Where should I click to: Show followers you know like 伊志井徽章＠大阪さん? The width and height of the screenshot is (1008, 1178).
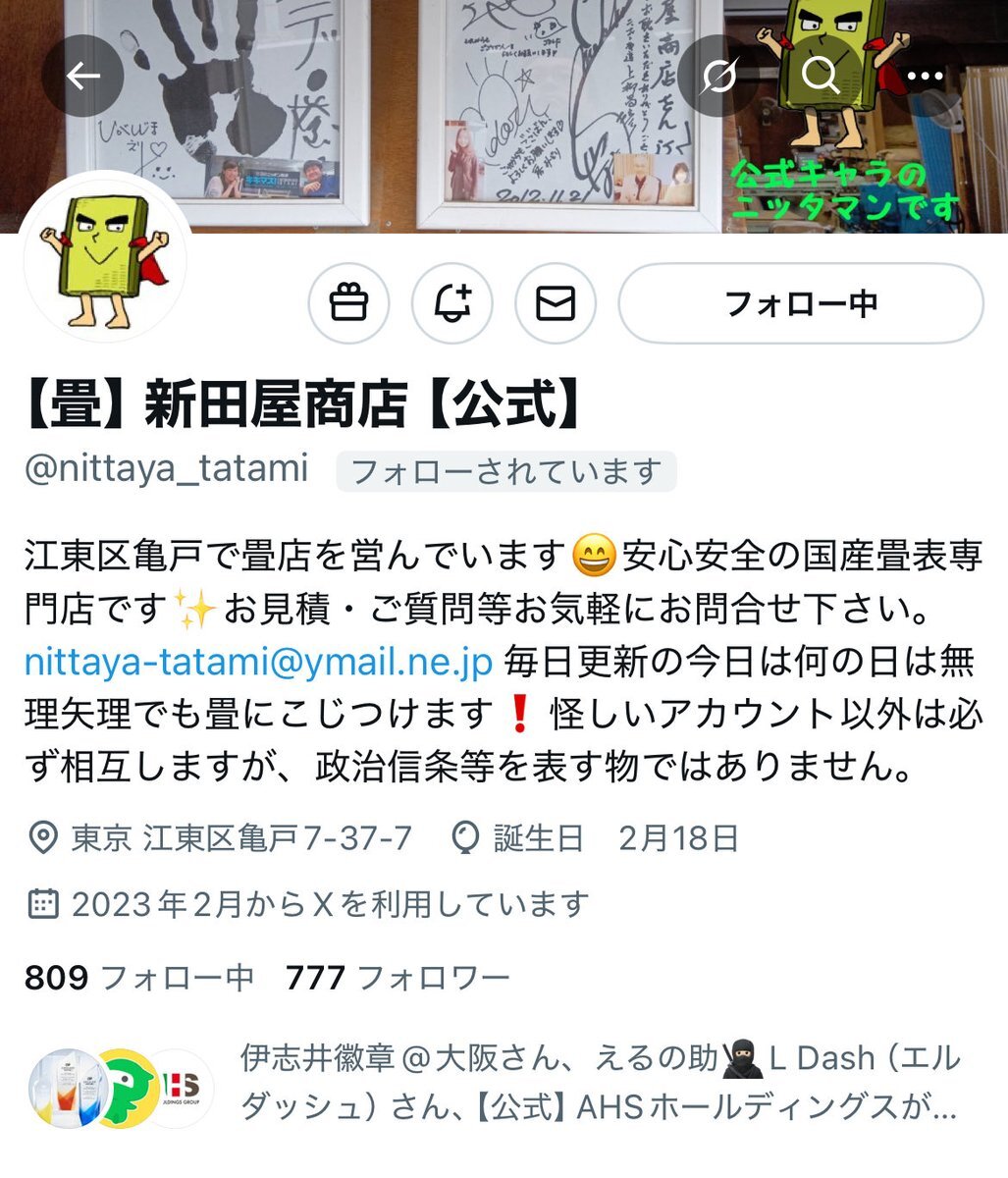494,1083
